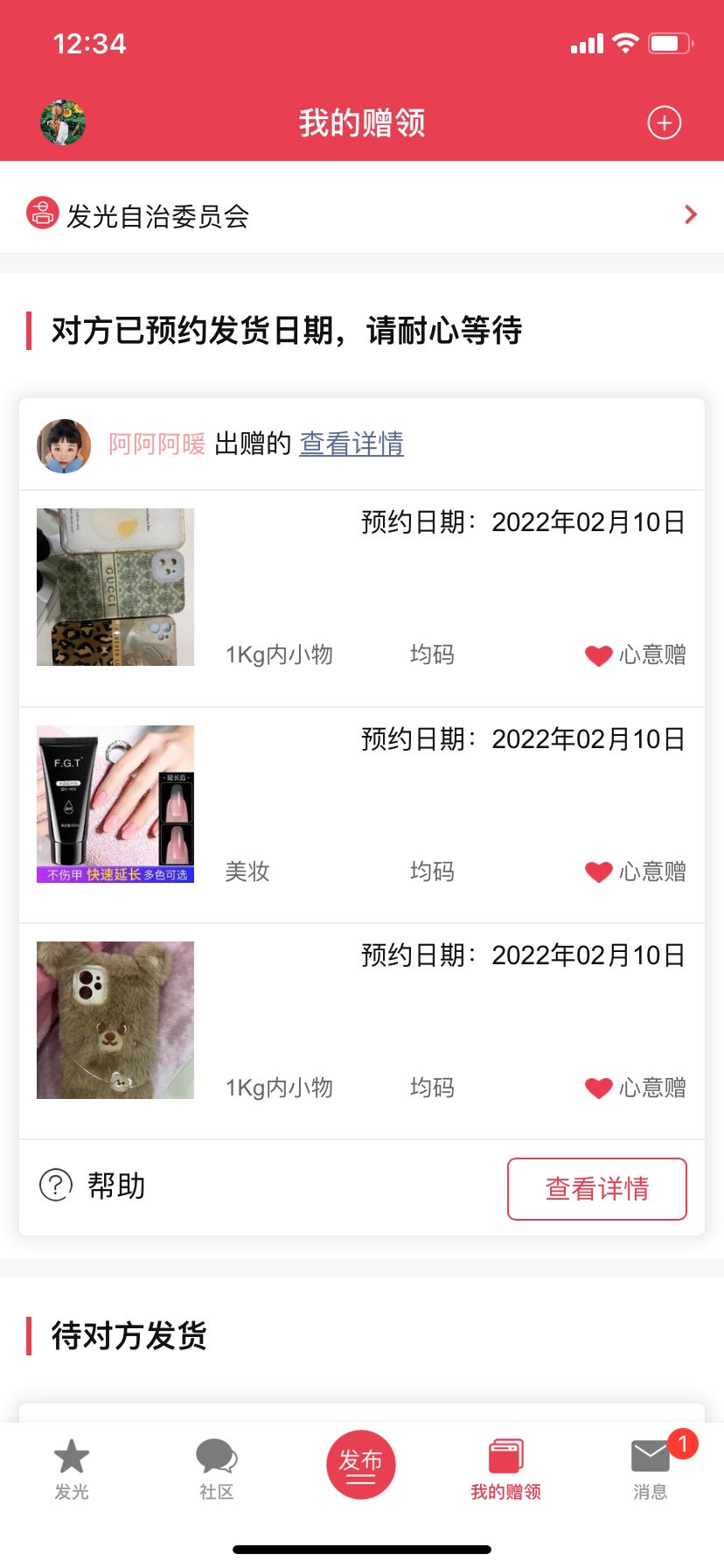The height and width of the screenshot is (1568, 724).
Task: Tap the 发布 publish button
Action: (x=361, y=1465)
